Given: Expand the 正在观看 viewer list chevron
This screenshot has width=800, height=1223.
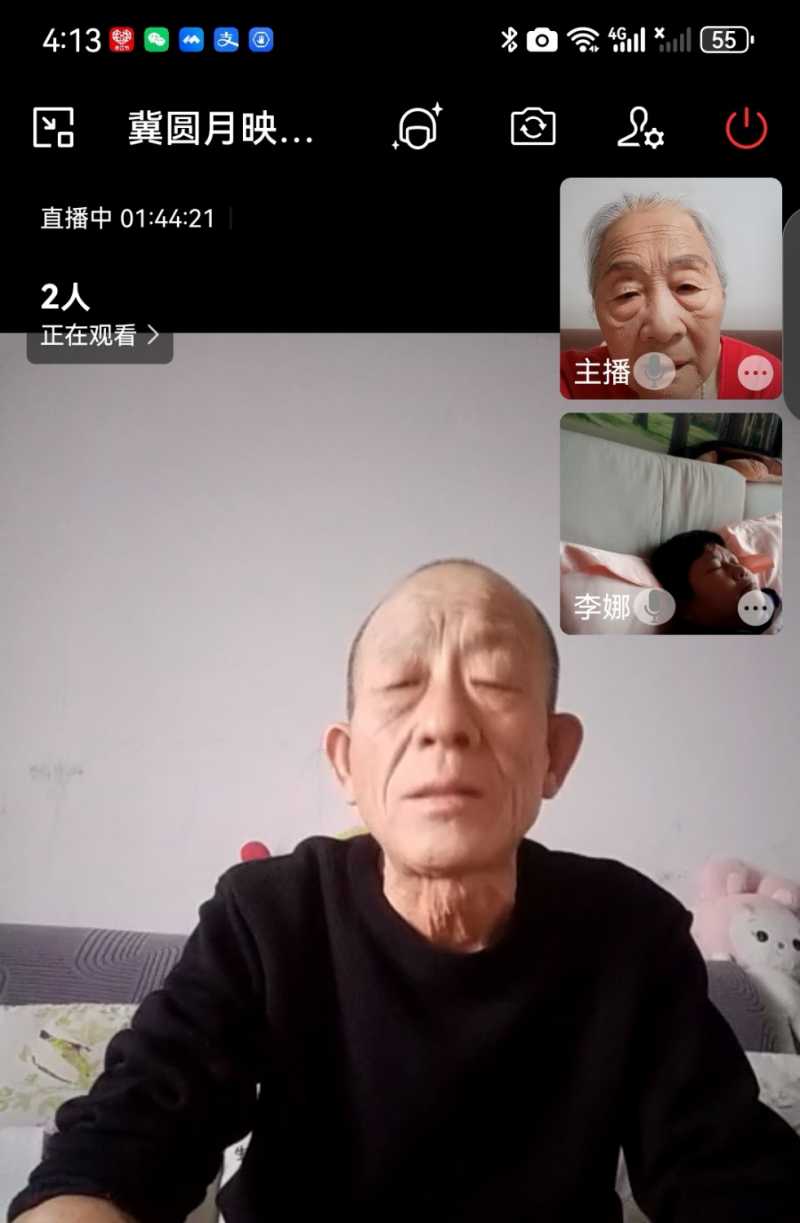Looking at the screenshot, I should tap(155, 335).
